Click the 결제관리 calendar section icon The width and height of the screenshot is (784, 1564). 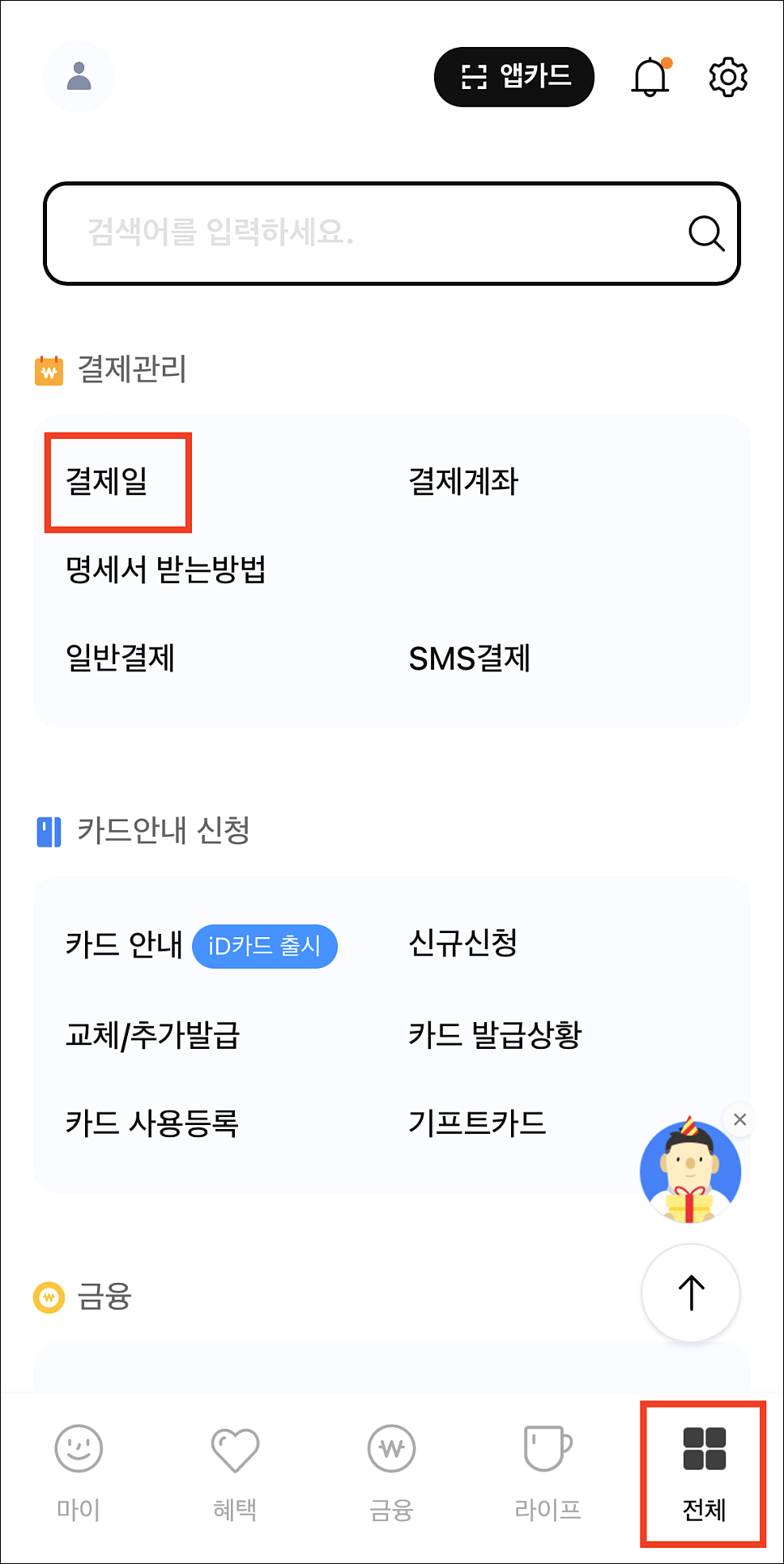[48, 370]
